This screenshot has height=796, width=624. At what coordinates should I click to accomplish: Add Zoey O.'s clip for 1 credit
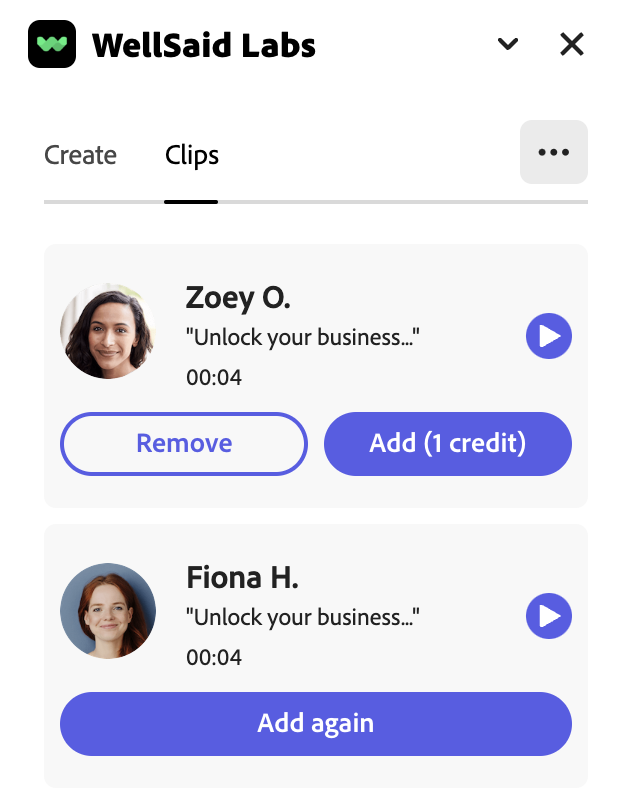[x=448, y=443]
